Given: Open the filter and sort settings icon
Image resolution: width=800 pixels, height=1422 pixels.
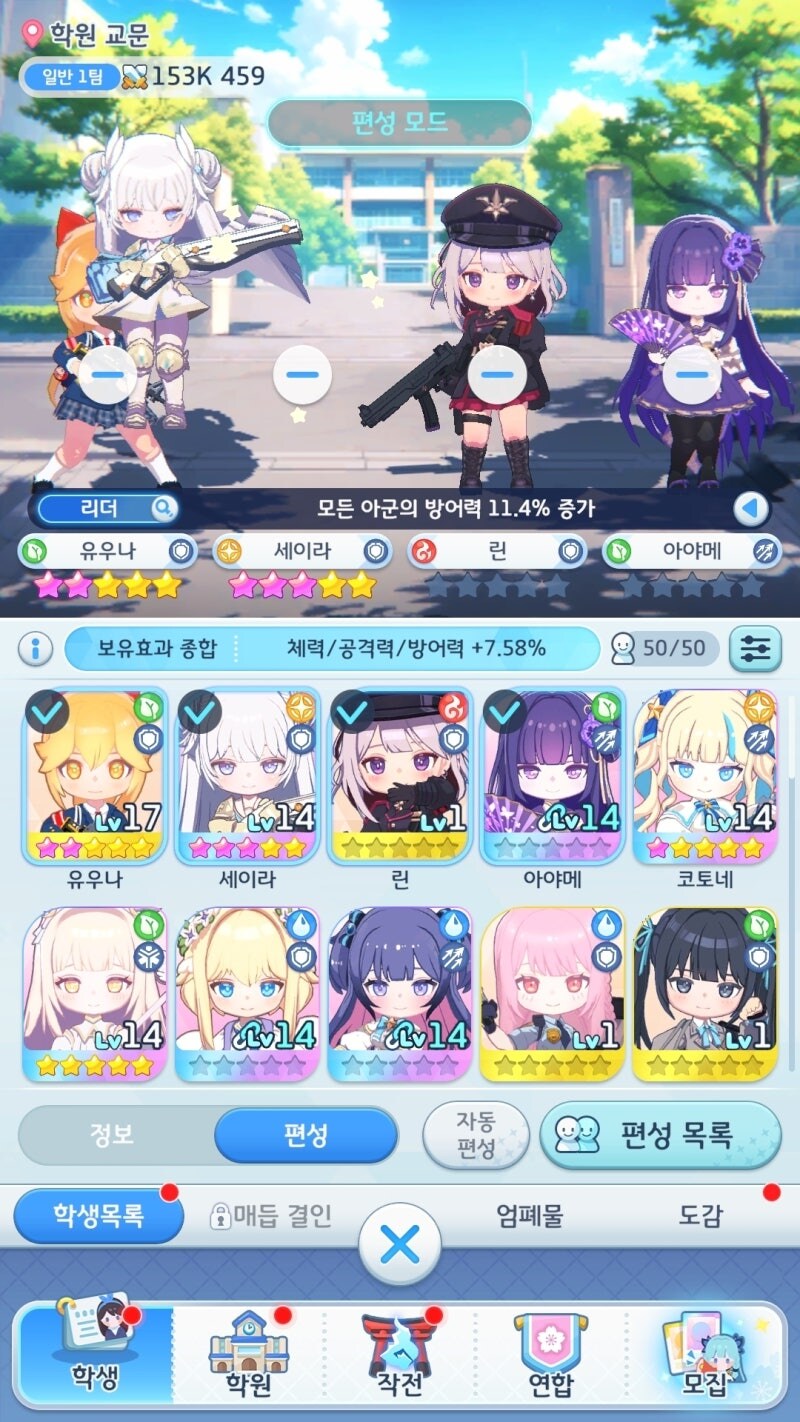Looking at the screenshot, I should 756,649.
